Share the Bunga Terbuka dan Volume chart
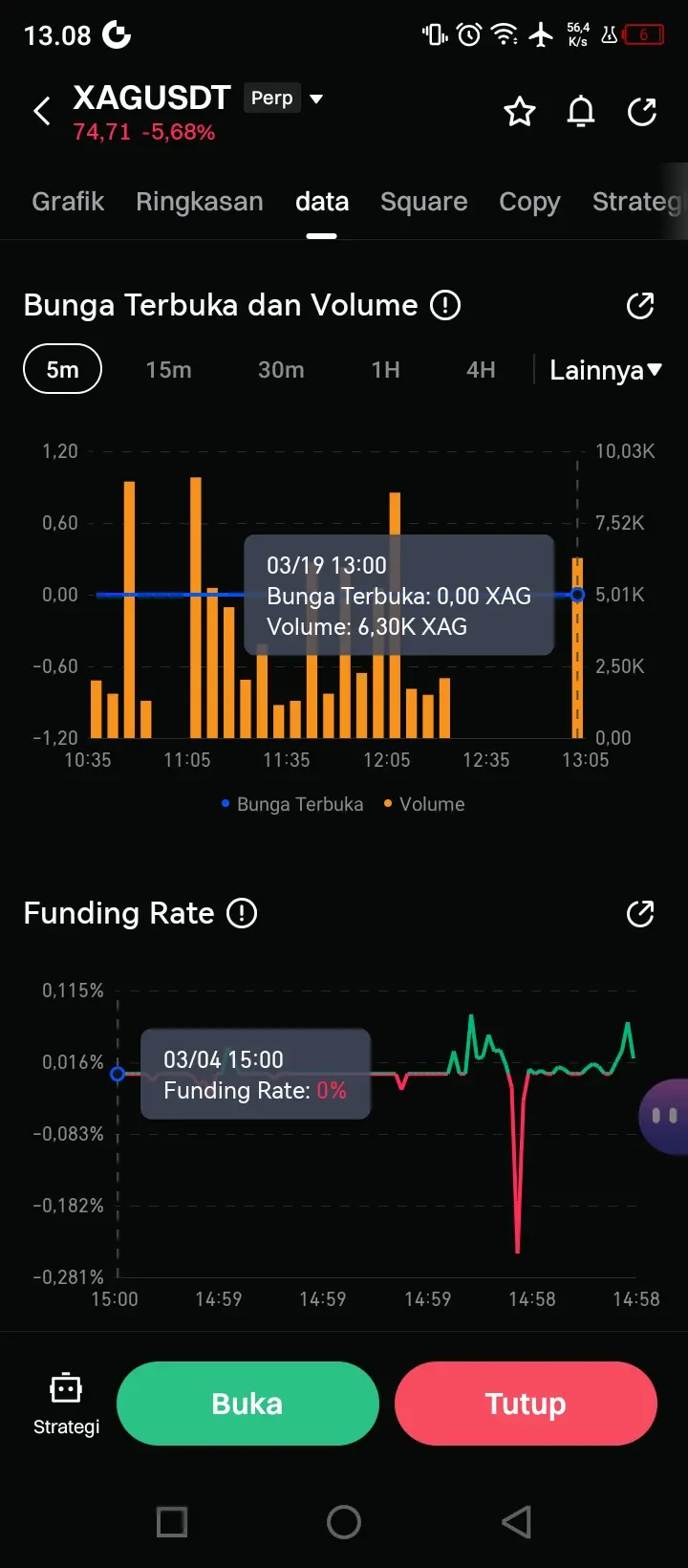Image resolution: width=688 pixels, height=1568 pixels. point(640,305)
